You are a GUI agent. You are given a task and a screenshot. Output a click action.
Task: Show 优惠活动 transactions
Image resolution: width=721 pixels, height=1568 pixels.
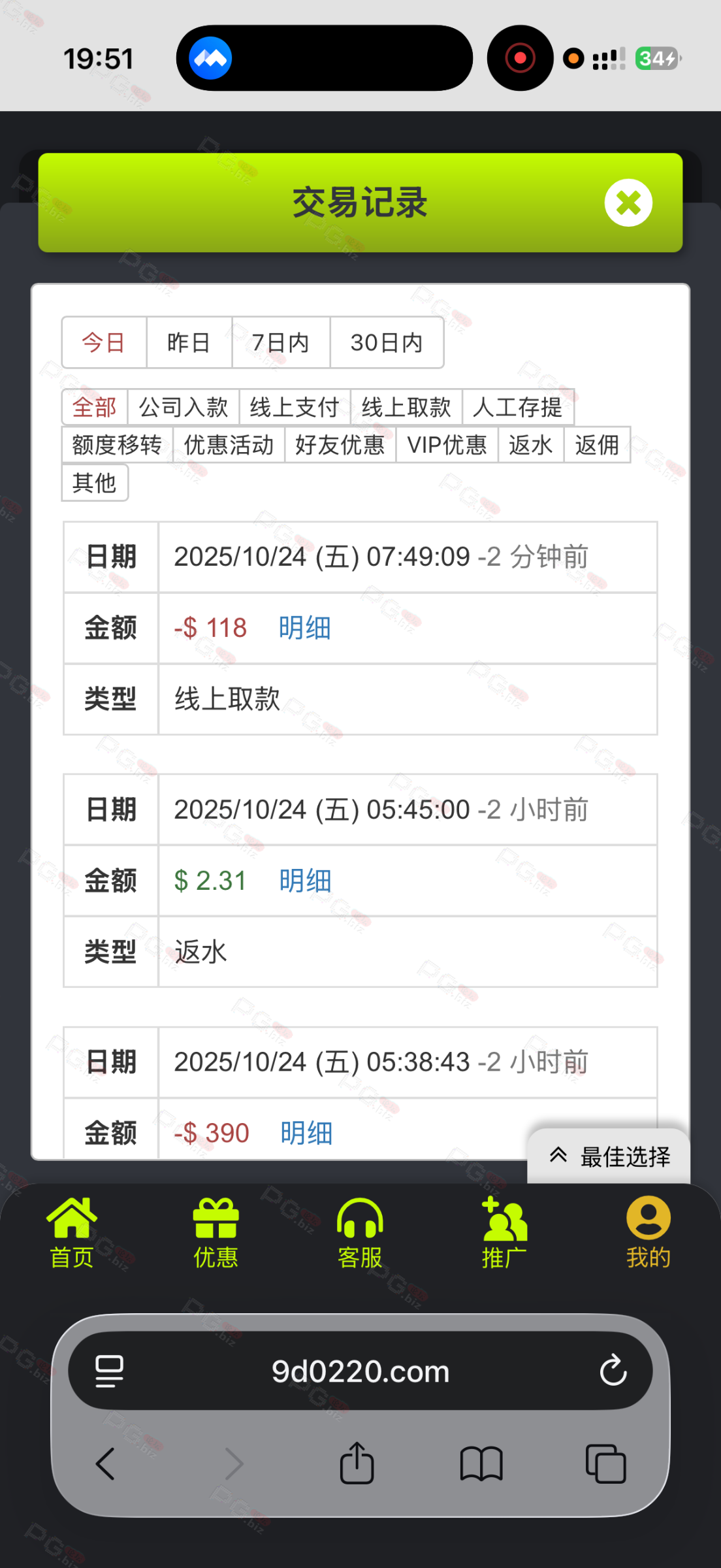coord(229,446)
